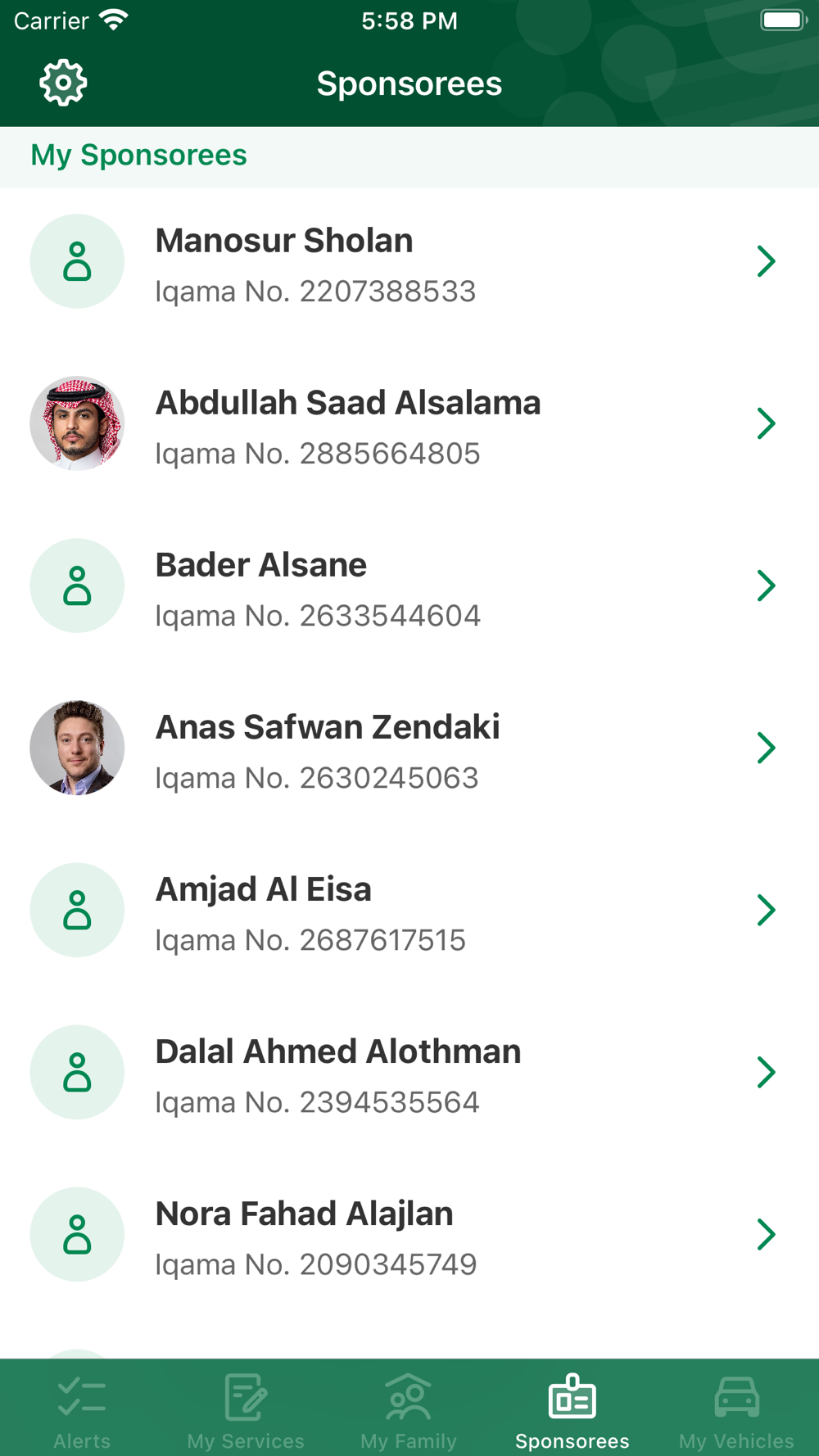This screenshot has height=1456, width=819.
Task: Open Manosur Sholan's sponsoree details
Action: click(409, 262)
